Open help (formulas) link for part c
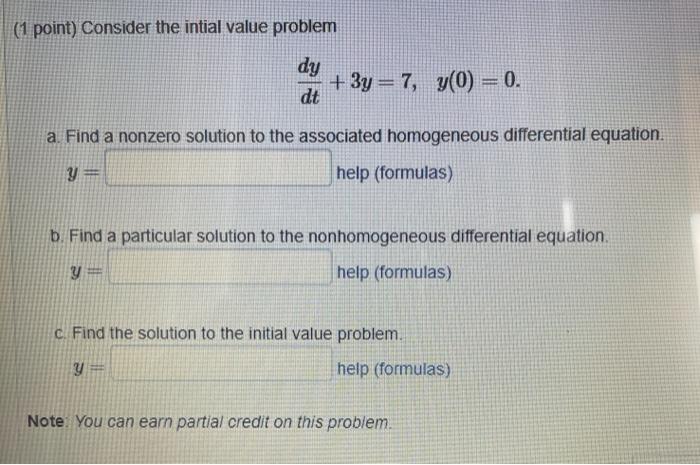This screenshot has width=700, height=465. pos(394,369)
